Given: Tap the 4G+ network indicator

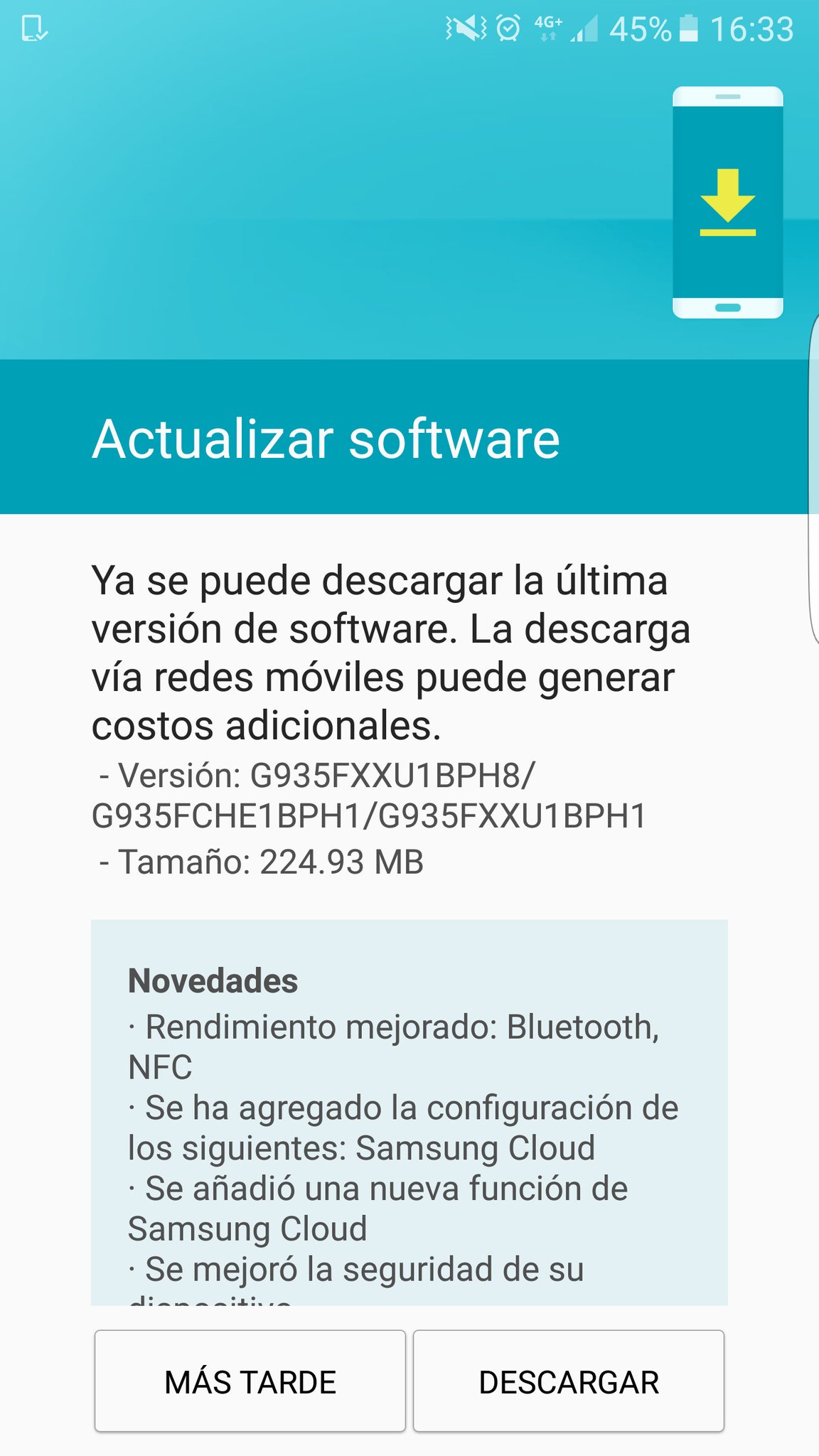Looking at the screenshot, I should tap(547, 27).
